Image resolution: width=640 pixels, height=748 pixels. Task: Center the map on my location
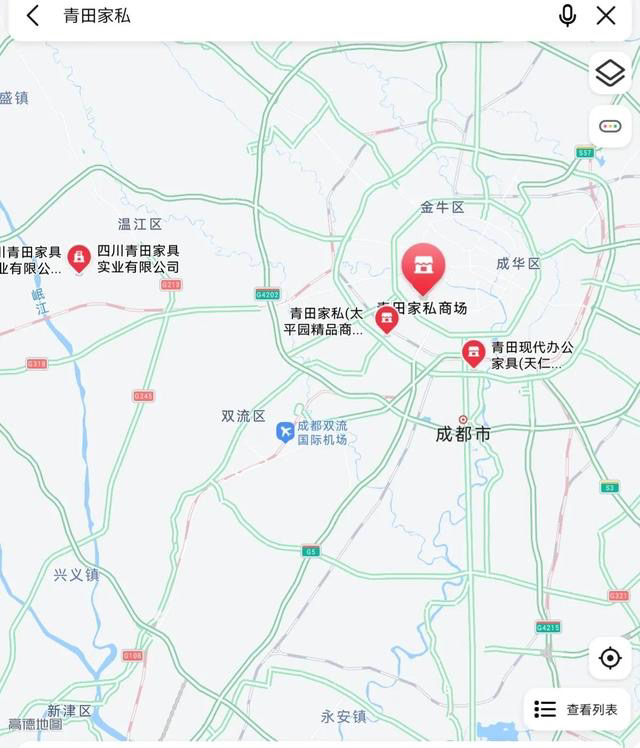[x=610, y=658]
